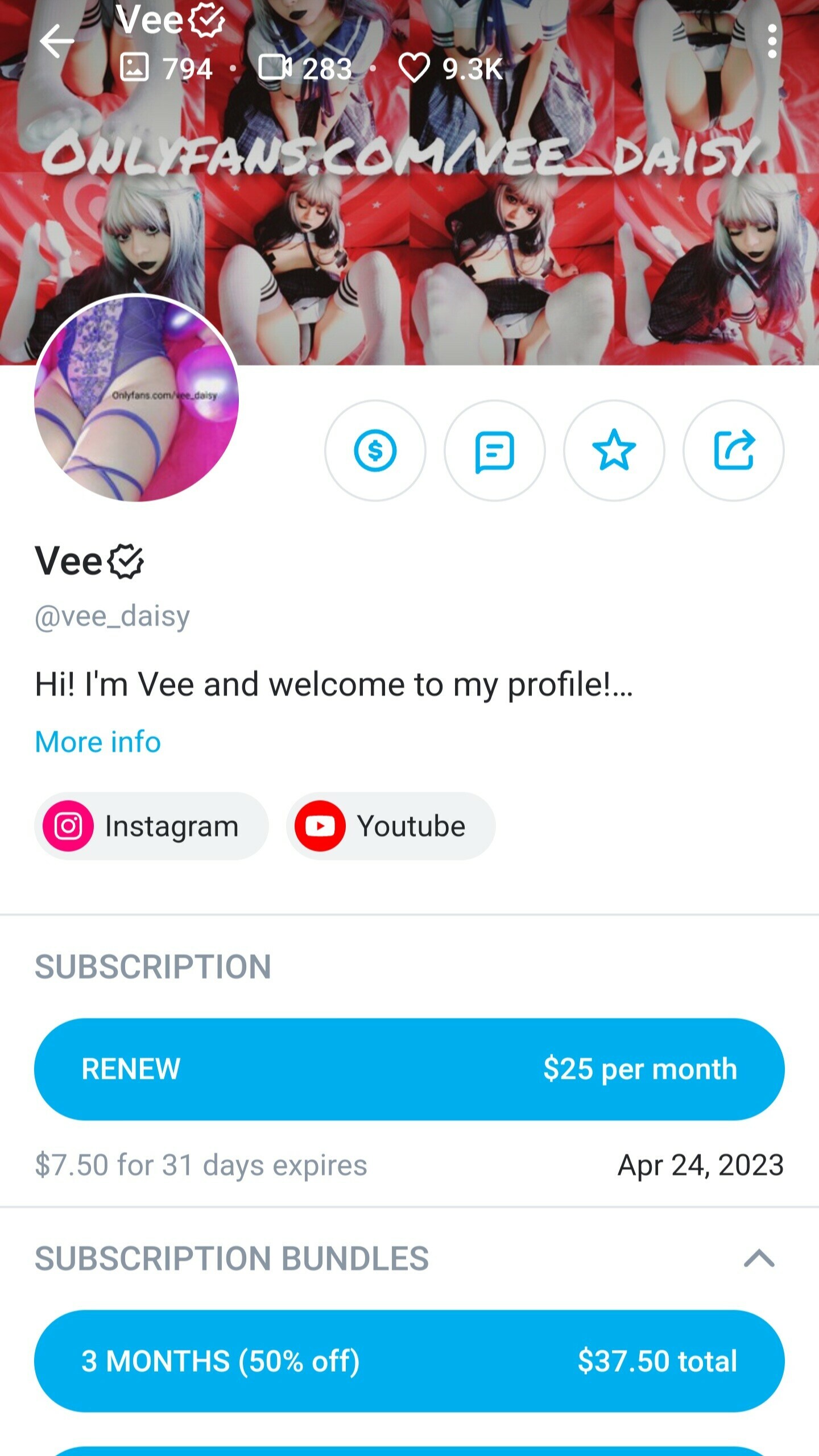Renew subscription for $25 per month
The height and width of the screenshot is (1456, 819).
[x=409, y=1069]
